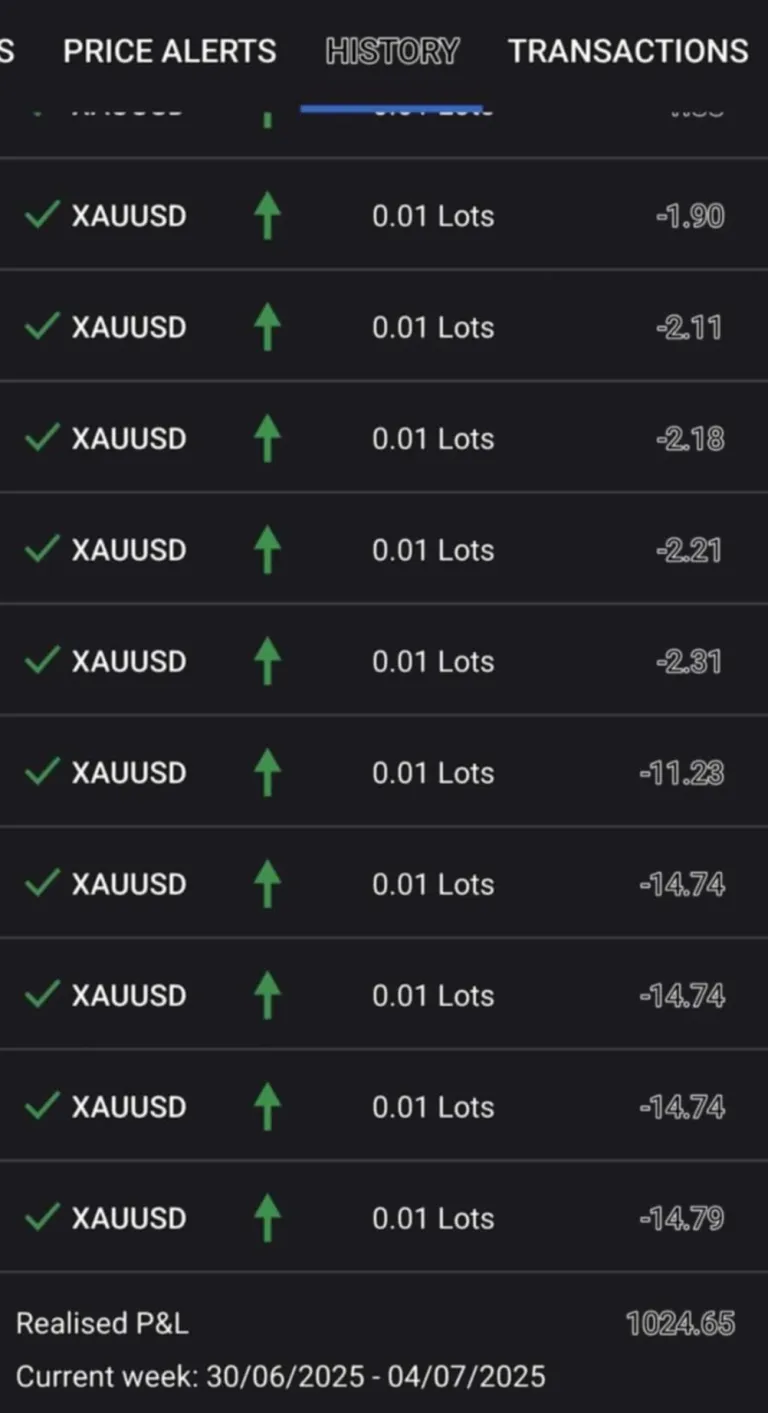This screenshot has height=1413, width=768.
Task: Select the History tab
Action: point(392,51)
